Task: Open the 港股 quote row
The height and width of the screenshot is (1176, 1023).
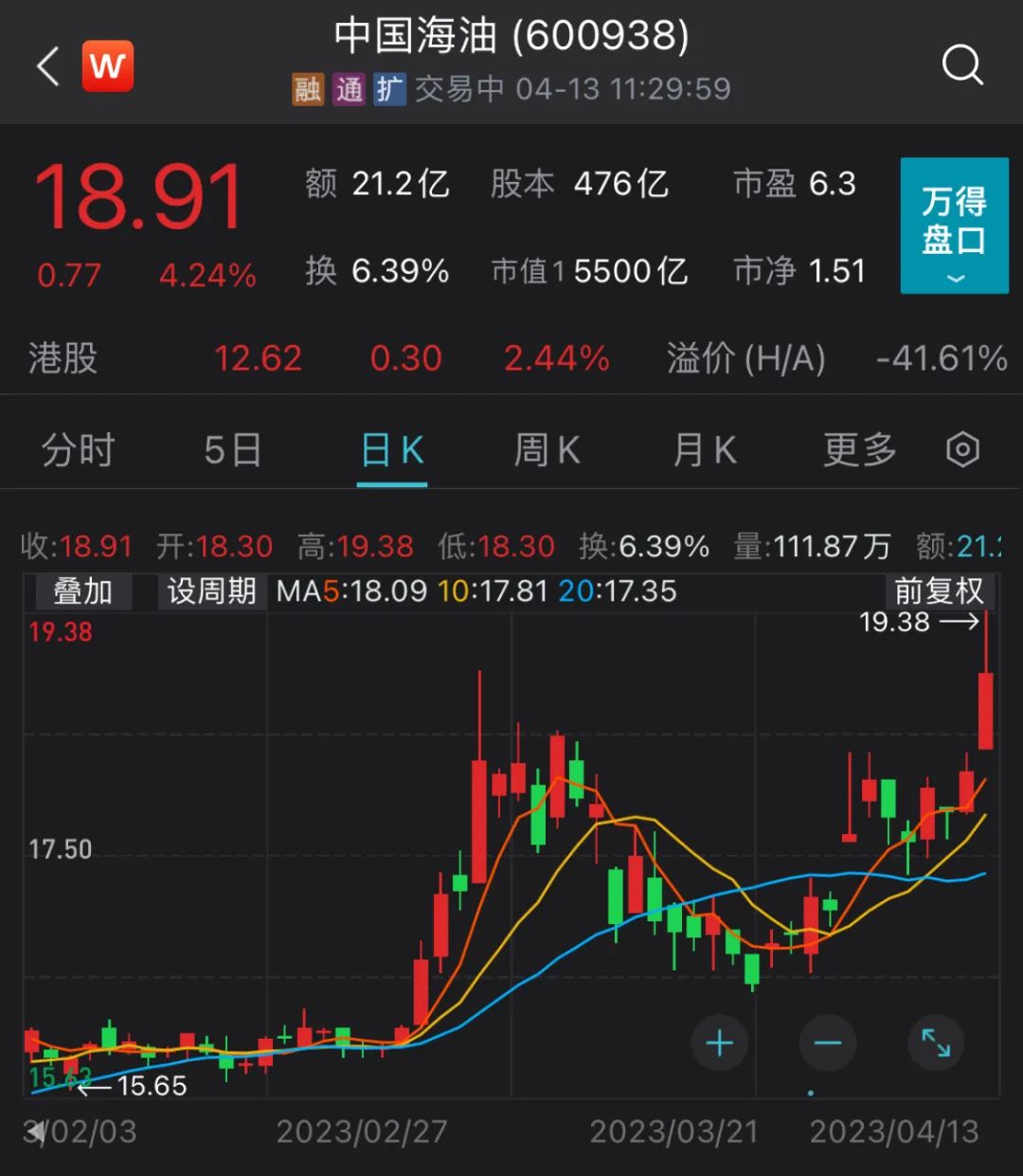Action: (511, 358)
